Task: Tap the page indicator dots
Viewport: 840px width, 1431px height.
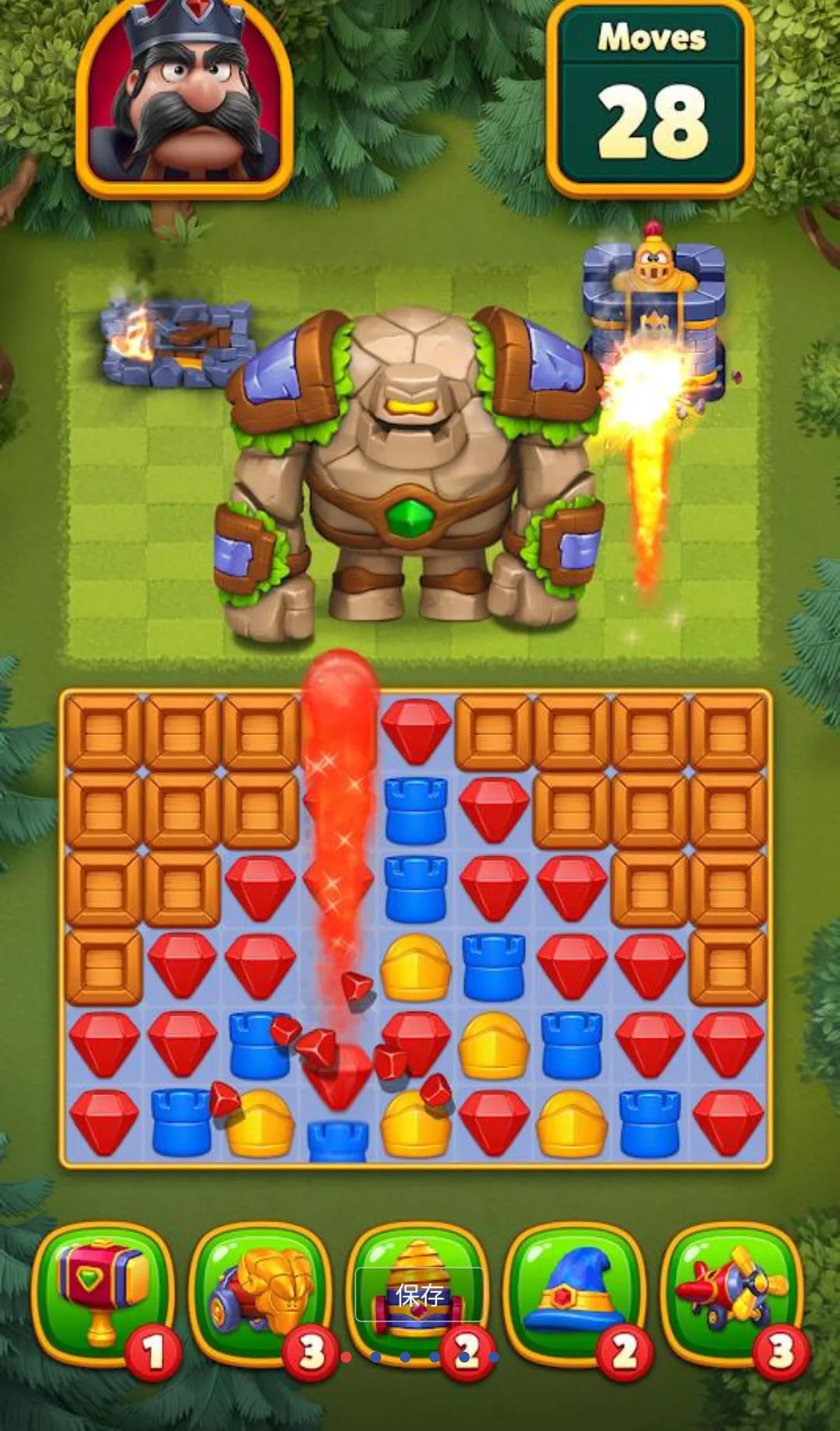Action: coord(420,1357)
